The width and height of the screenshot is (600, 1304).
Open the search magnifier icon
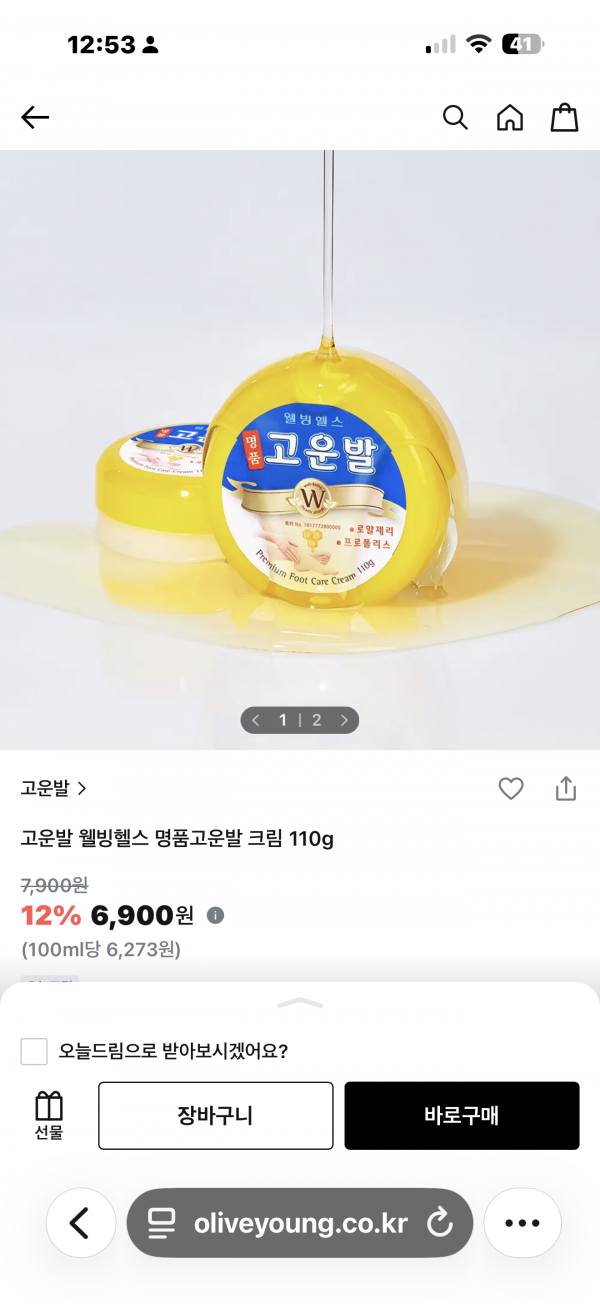(x=455, y=118)
